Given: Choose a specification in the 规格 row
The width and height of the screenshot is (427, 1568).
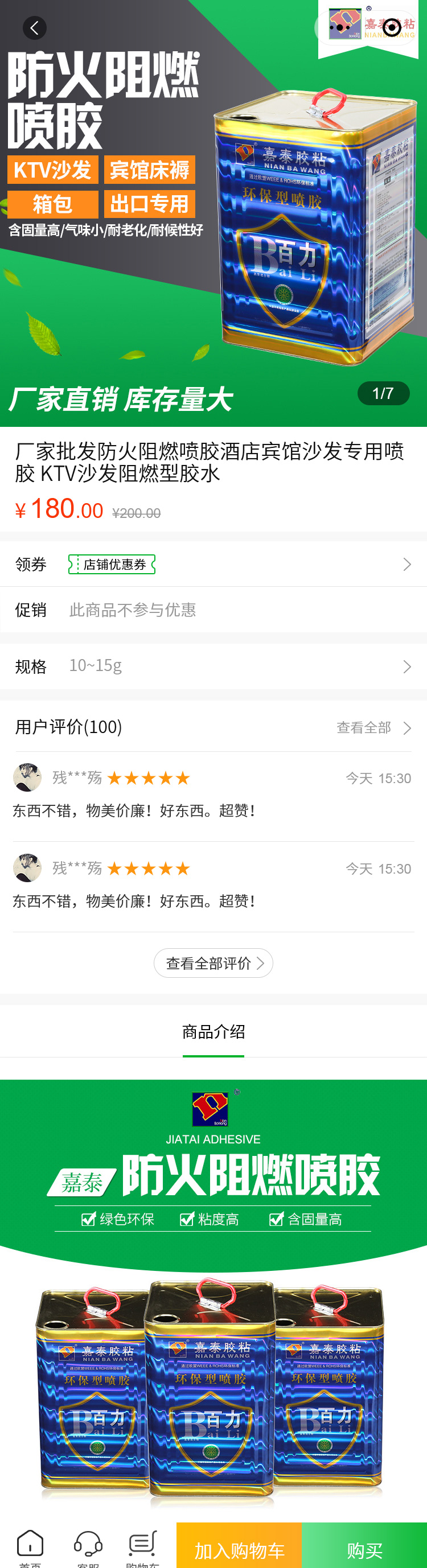Looking at the screenshot, I should [x=213, y=666].
